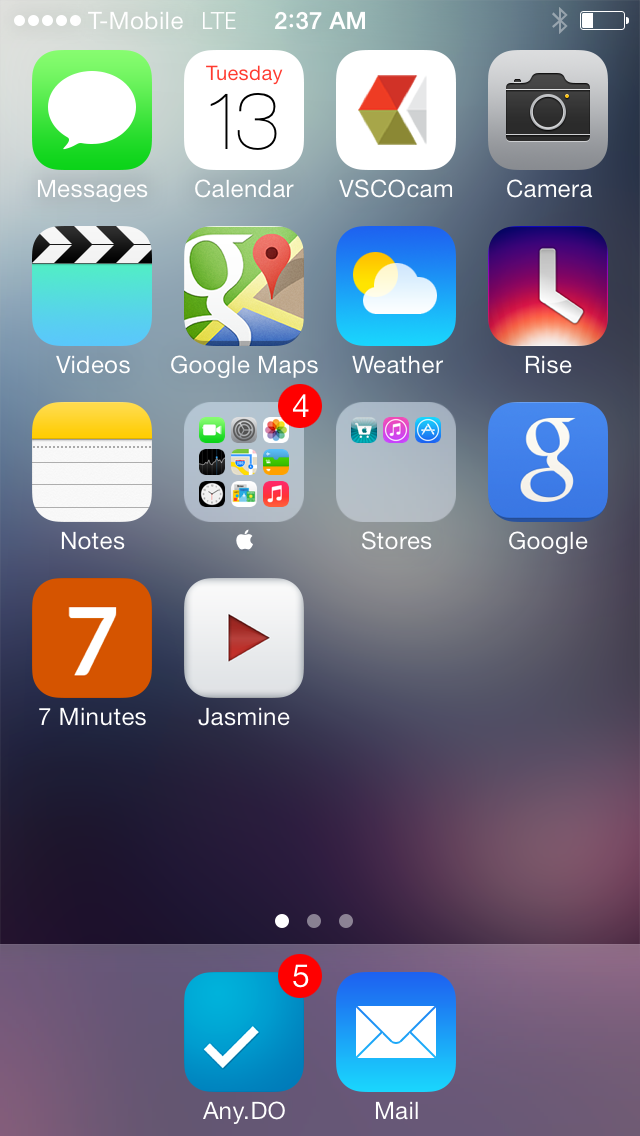Launch the Google app

point(548,462)
